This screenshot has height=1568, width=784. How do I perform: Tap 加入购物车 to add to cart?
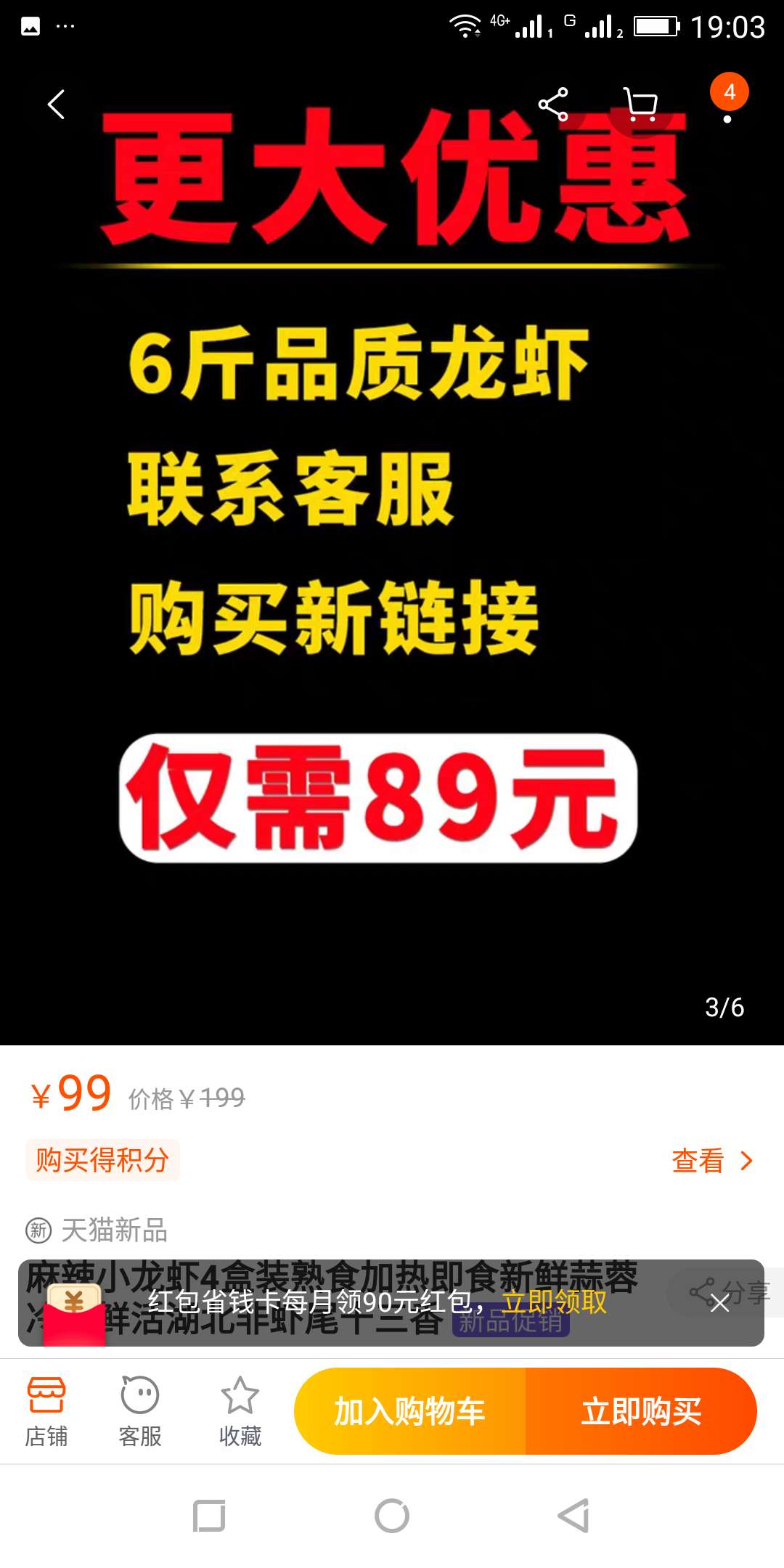(x=409, y=1411)
